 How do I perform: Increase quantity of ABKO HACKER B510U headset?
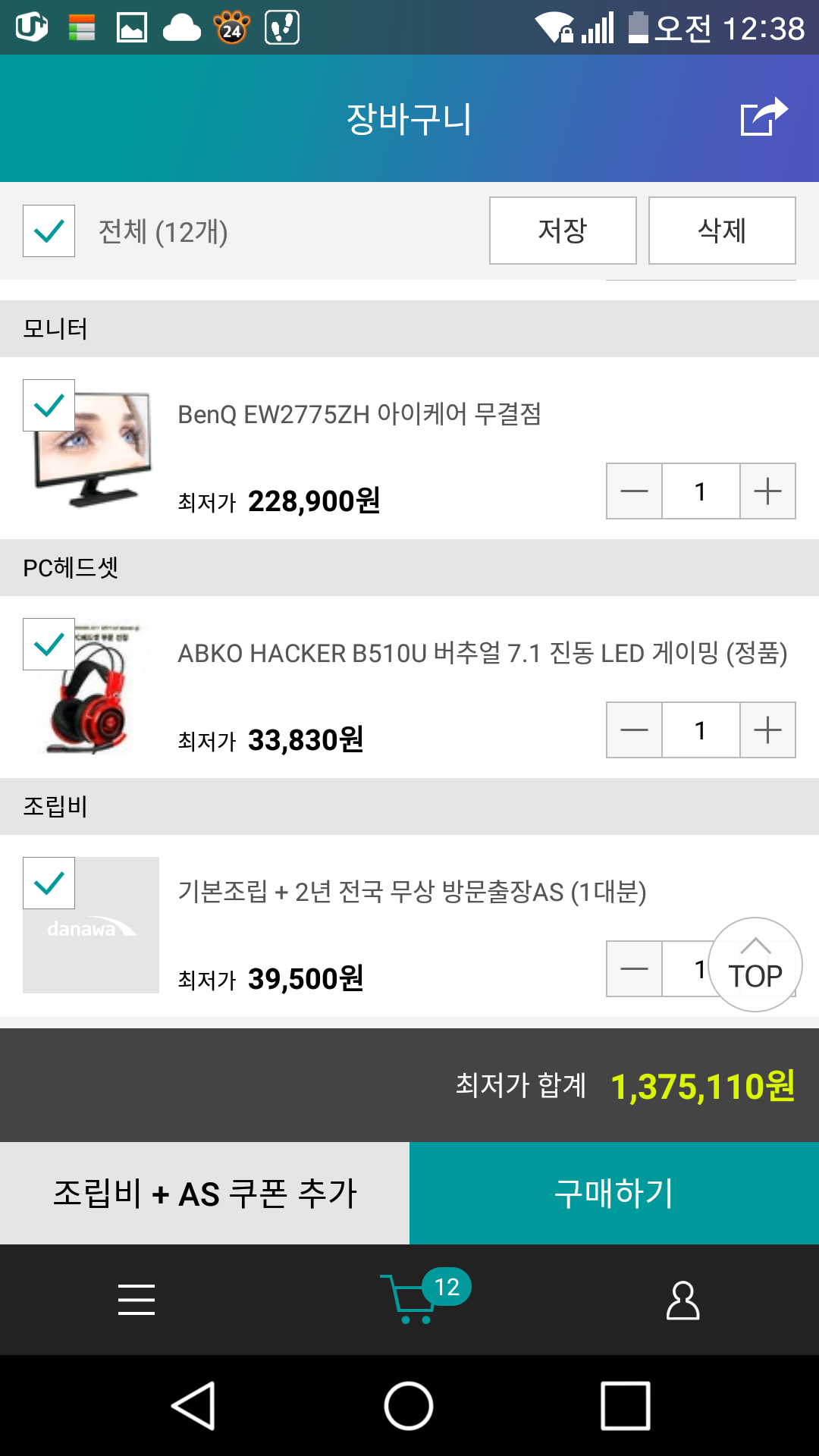pyautogui.click(x=767, y=730)
